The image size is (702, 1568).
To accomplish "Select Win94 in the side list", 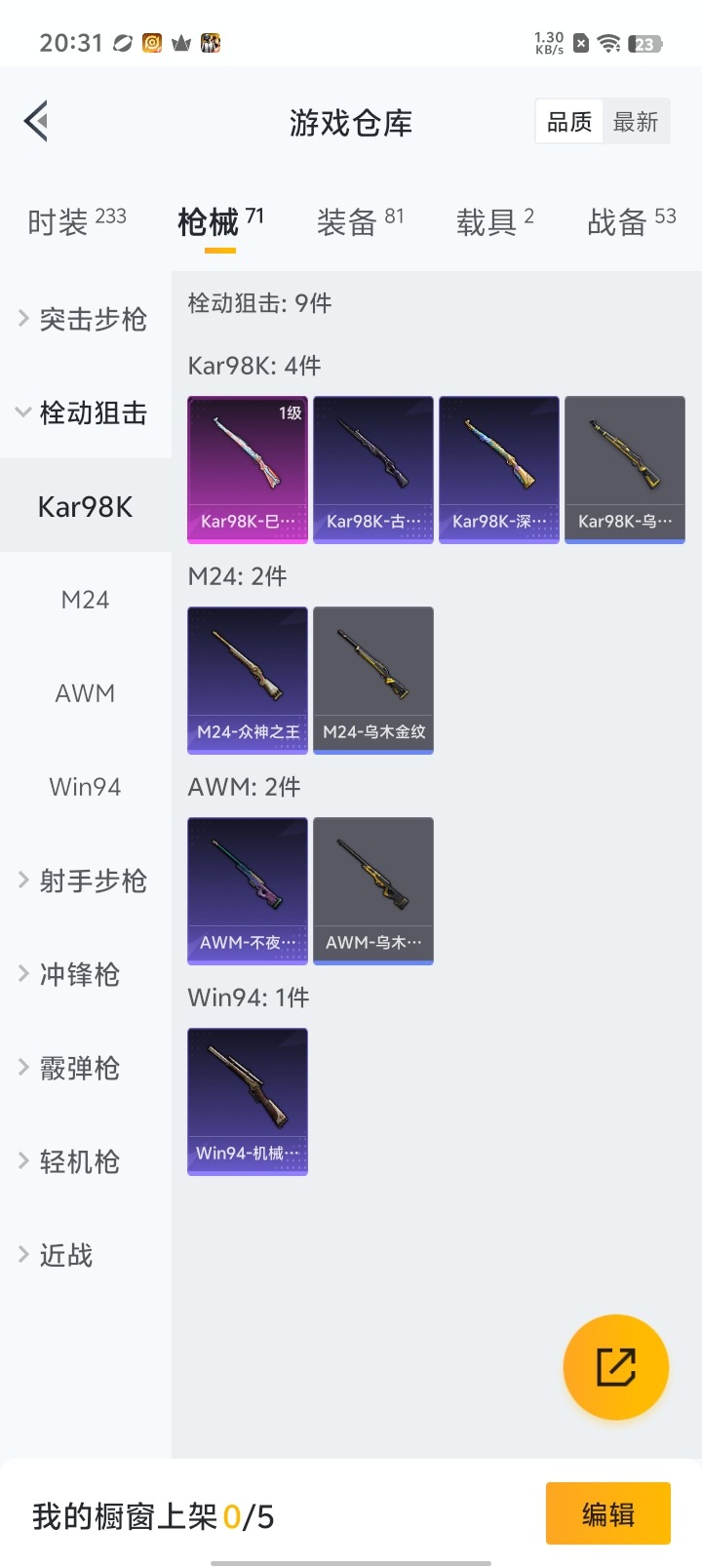I will click(86, 787).
